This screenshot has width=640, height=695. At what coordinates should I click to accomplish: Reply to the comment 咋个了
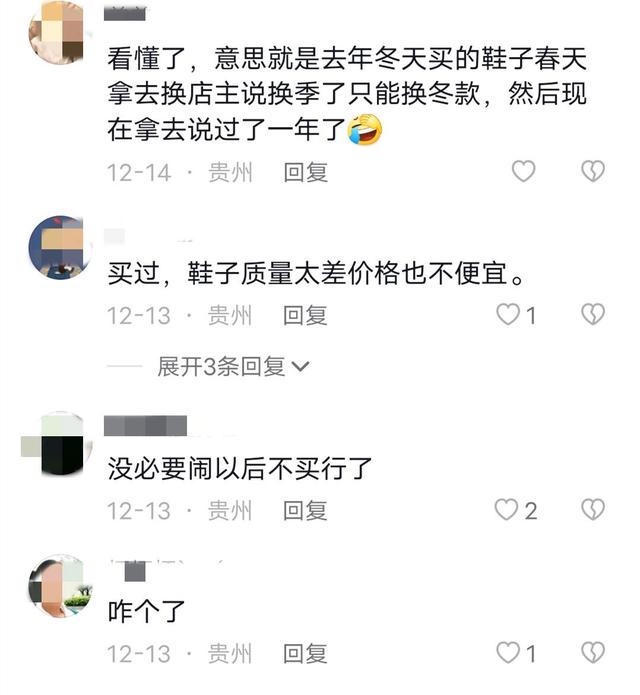tap(305, 654)
